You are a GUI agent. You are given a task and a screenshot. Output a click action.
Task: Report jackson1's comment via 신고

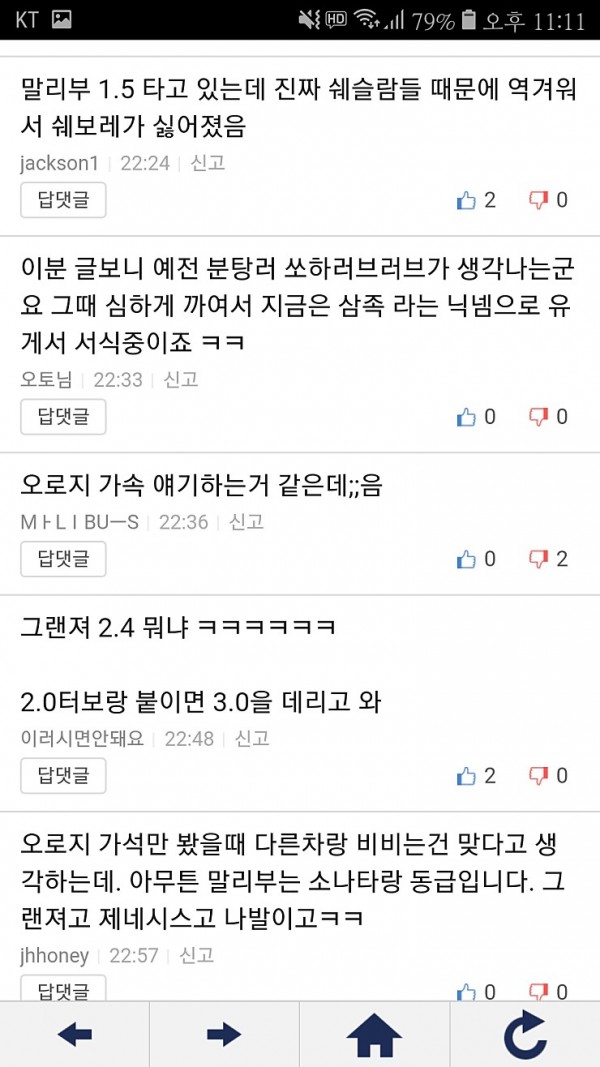coord(208,163)
